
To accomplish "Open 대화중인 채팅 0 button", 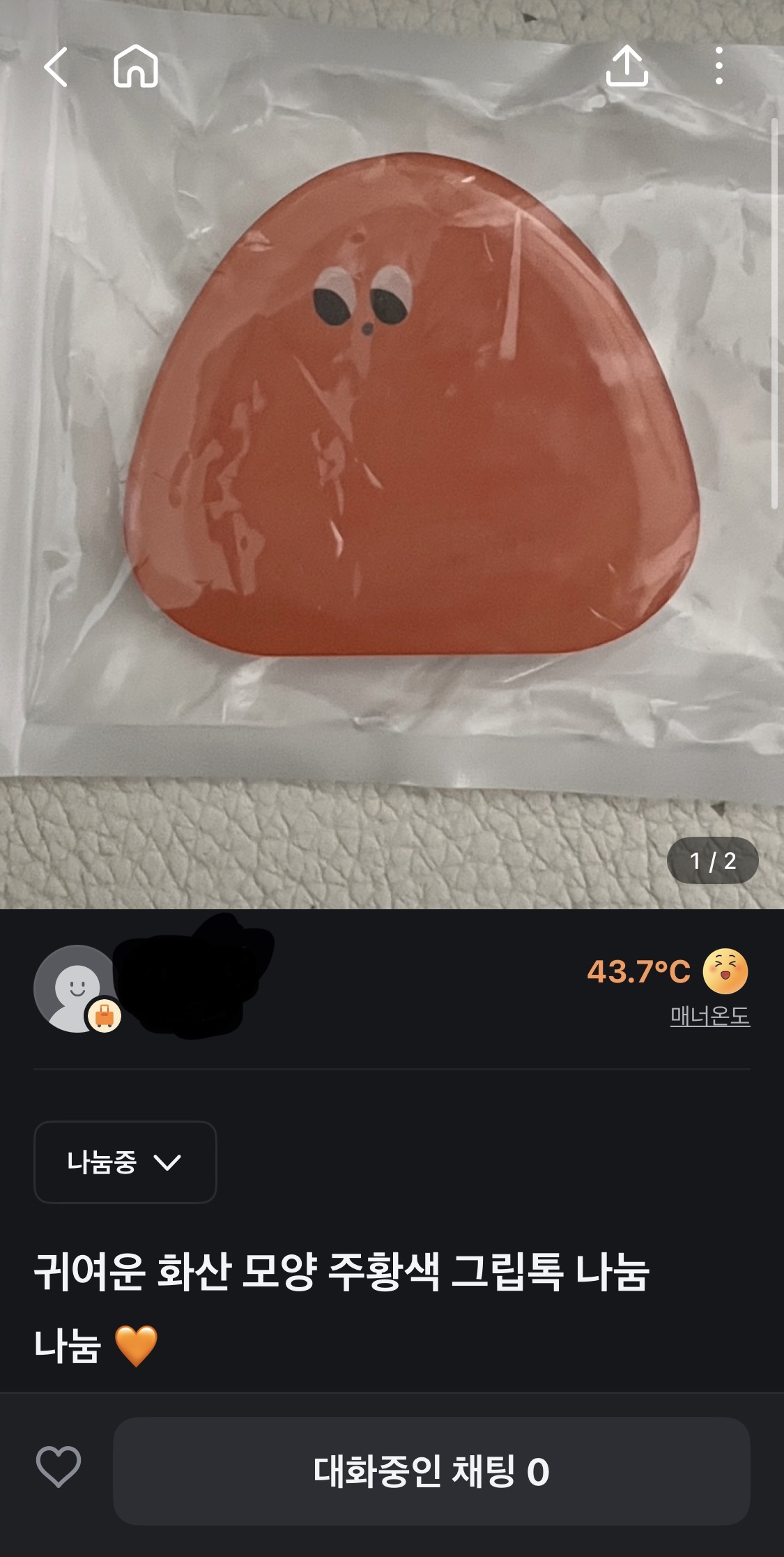I will pyautogui.click(x=431, y=1471).
